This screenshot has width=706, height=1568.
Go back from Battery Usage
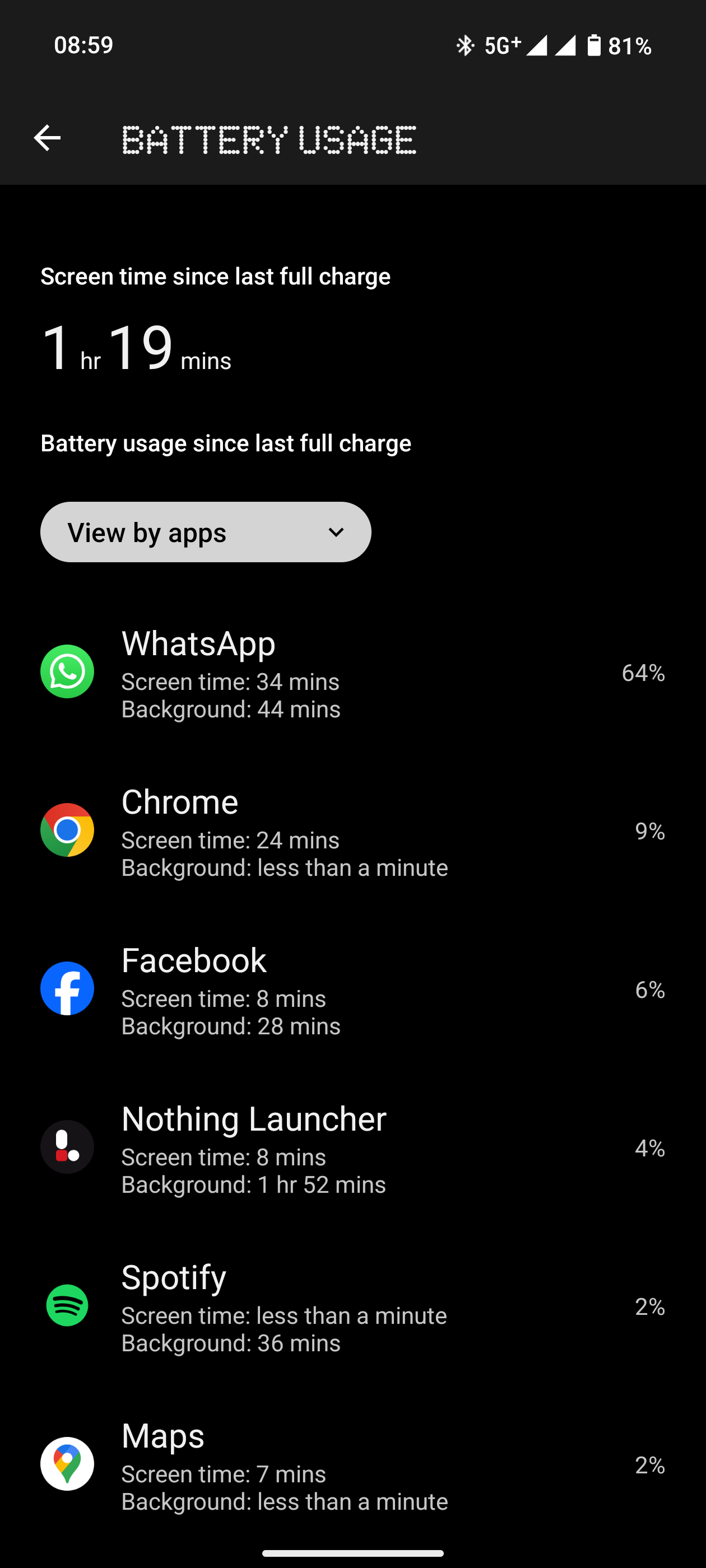pos(47,138)
